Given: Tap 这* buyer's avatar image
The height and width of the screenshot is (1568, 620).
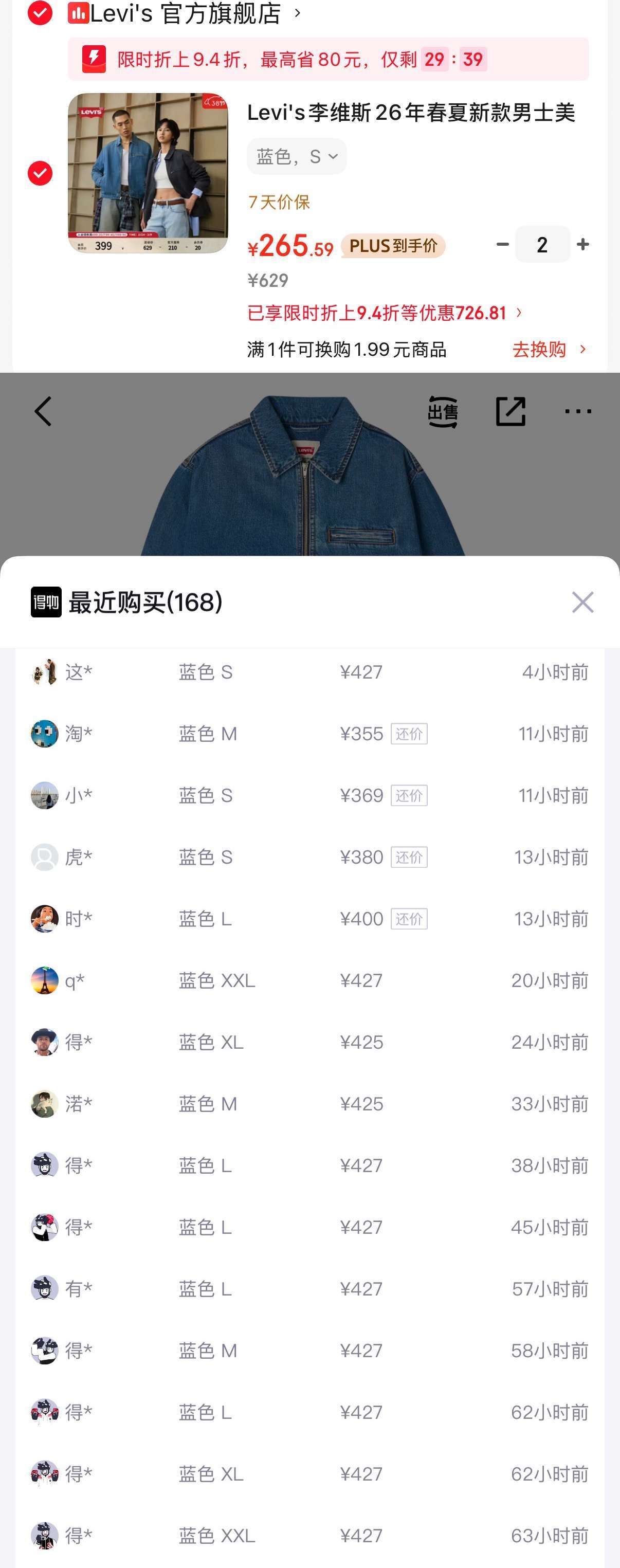Looking at the screenshot, I should coord(43,672).
